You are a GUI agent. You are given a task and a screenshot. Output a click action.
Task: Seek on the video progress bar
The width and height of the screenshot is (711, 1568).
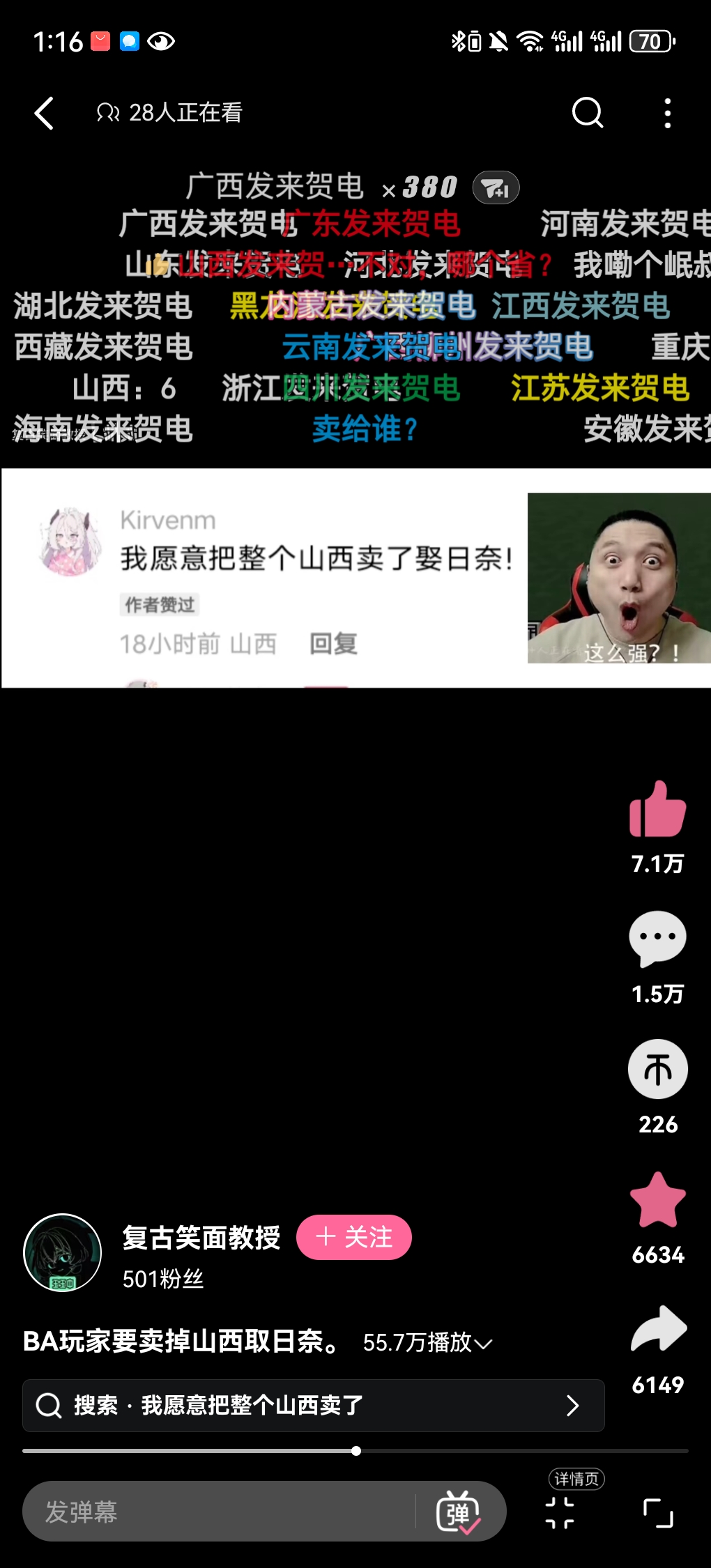pyautogui.click(x=355, y=1451)
